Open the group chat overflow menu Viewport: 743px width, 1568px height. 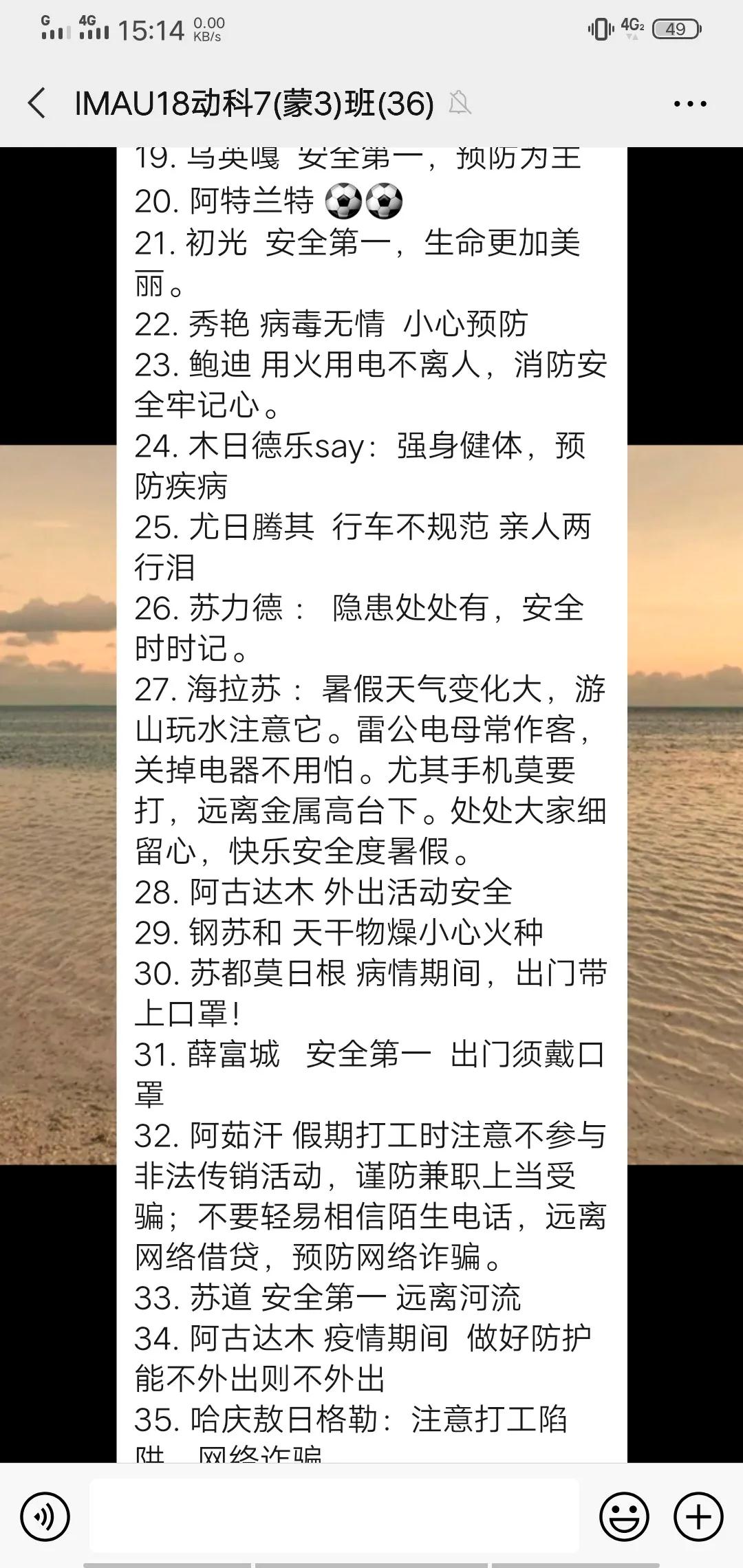pos(689,104)
